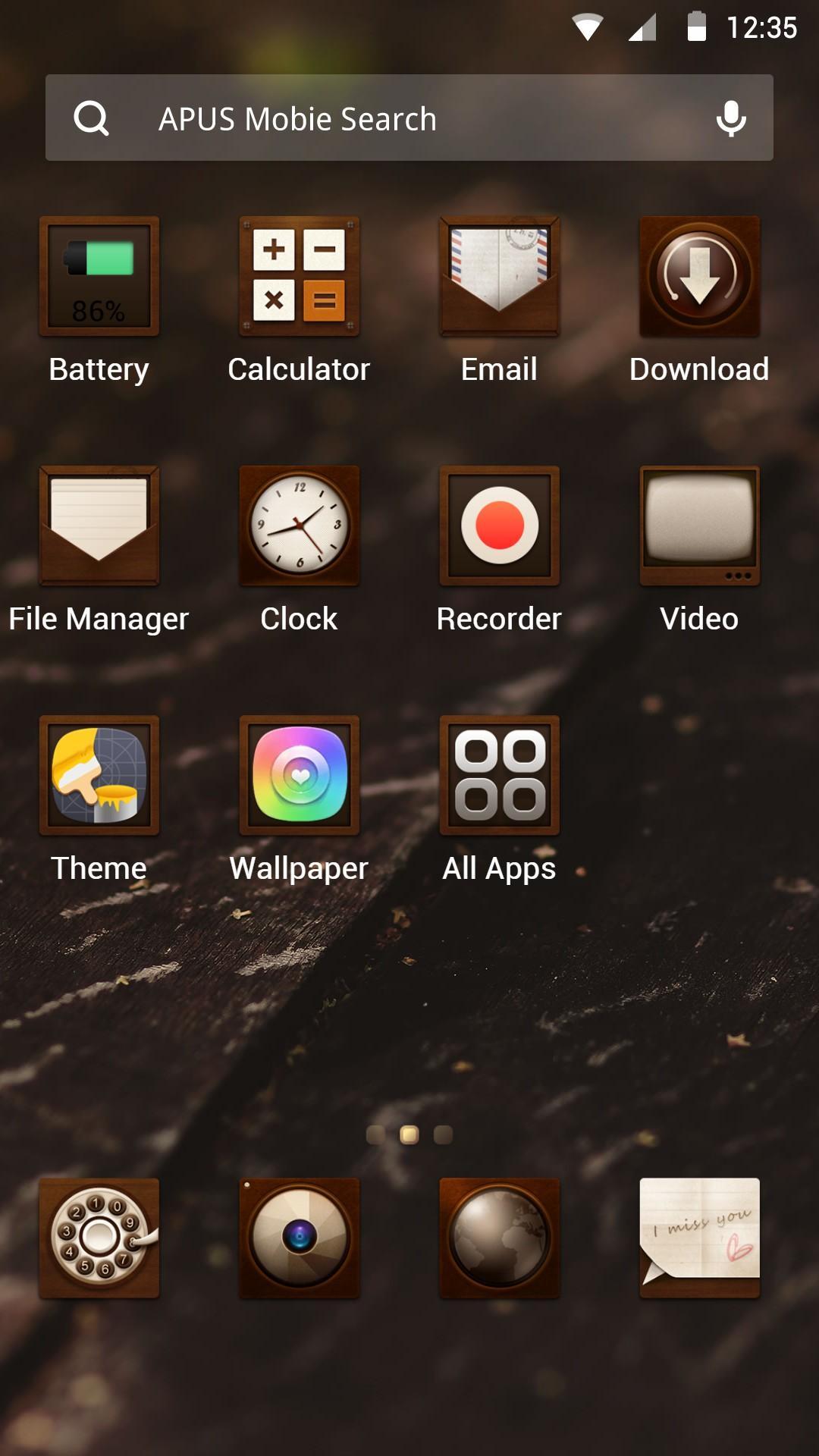
Task: Tap the APUS Mobie Search field
Action: click(379, 118)
